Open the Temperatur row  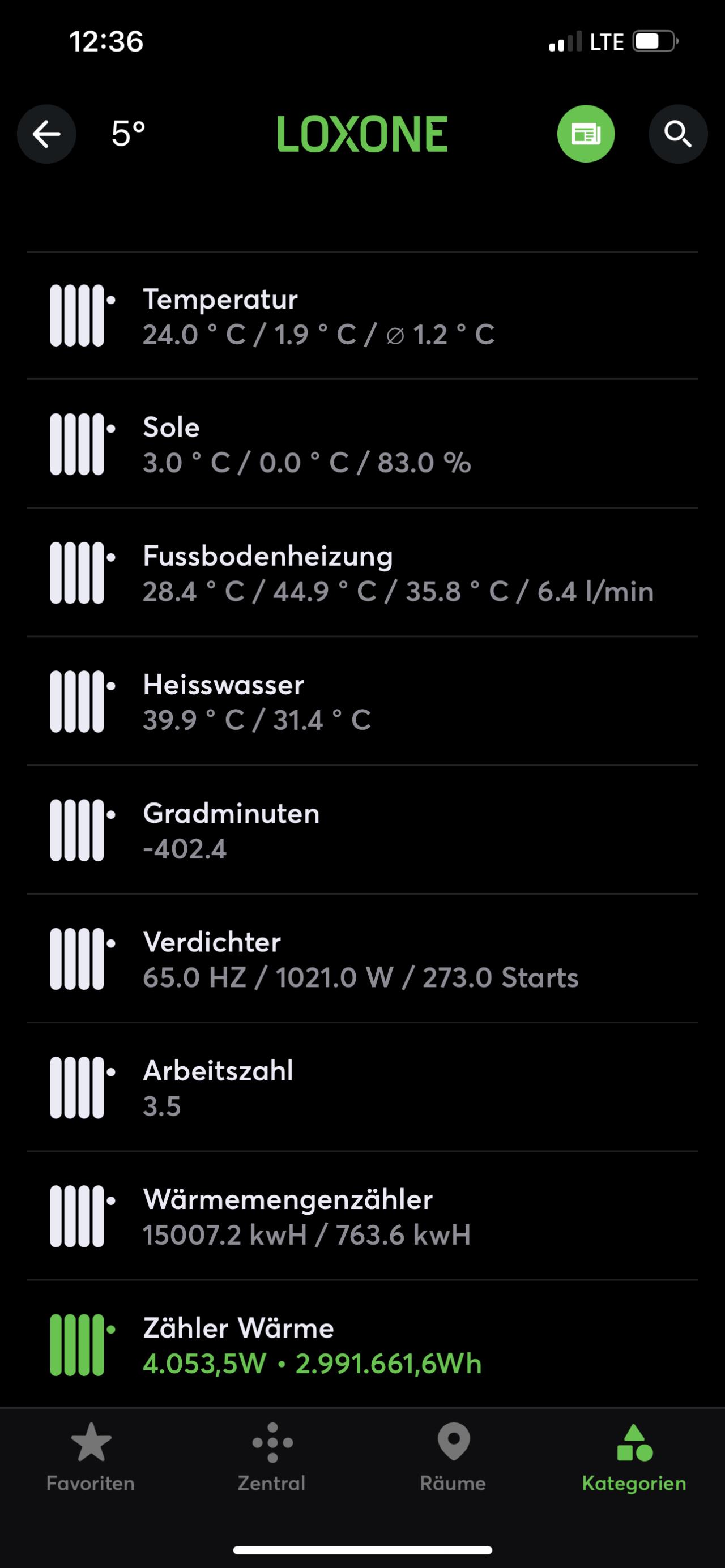point(362,316)
